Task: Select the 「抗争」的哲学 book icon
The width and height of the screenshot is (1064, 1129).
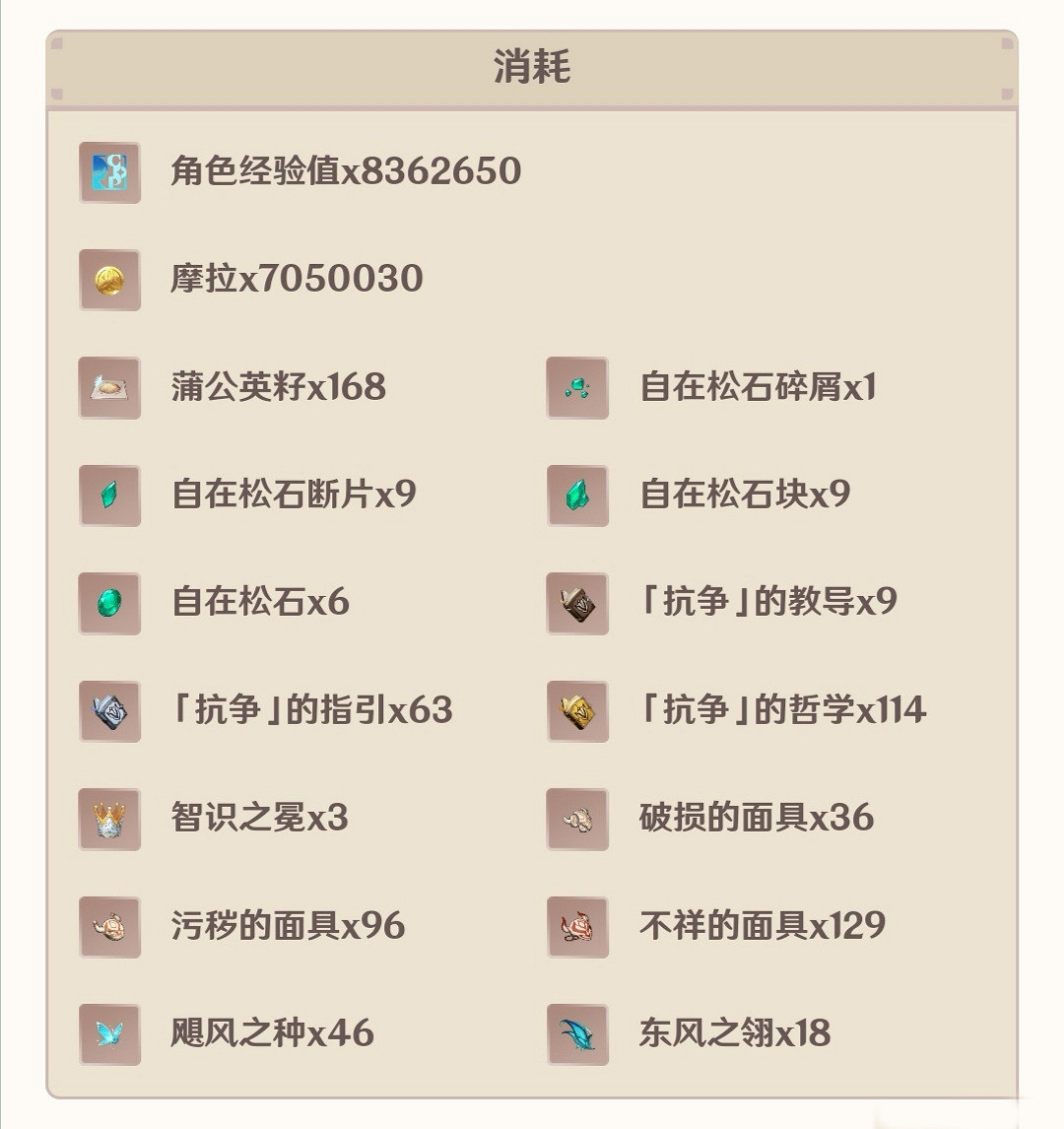Action: [x=577, y=712]
